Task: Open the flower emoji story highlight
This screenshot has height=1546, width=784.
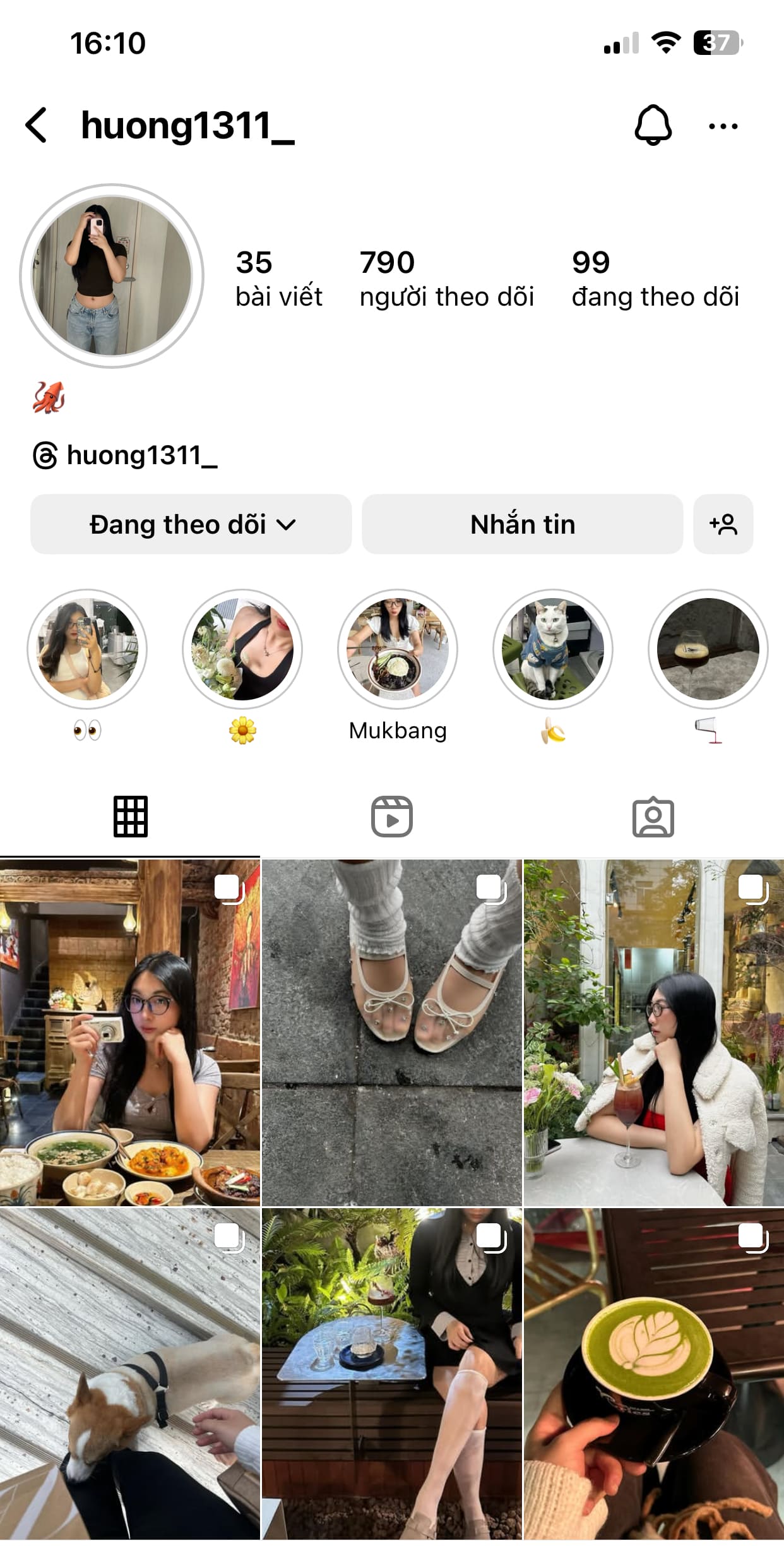Action: (x=242, y=649)
